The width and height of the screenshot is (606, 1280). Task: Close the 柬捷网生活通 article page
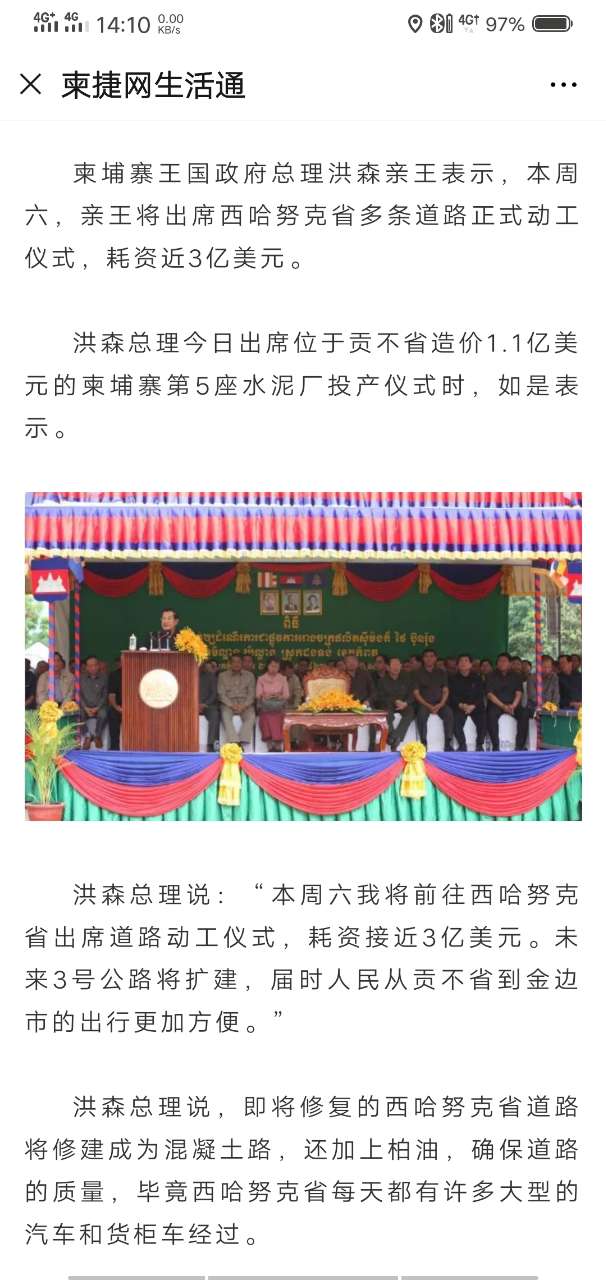tap(31, 85)
